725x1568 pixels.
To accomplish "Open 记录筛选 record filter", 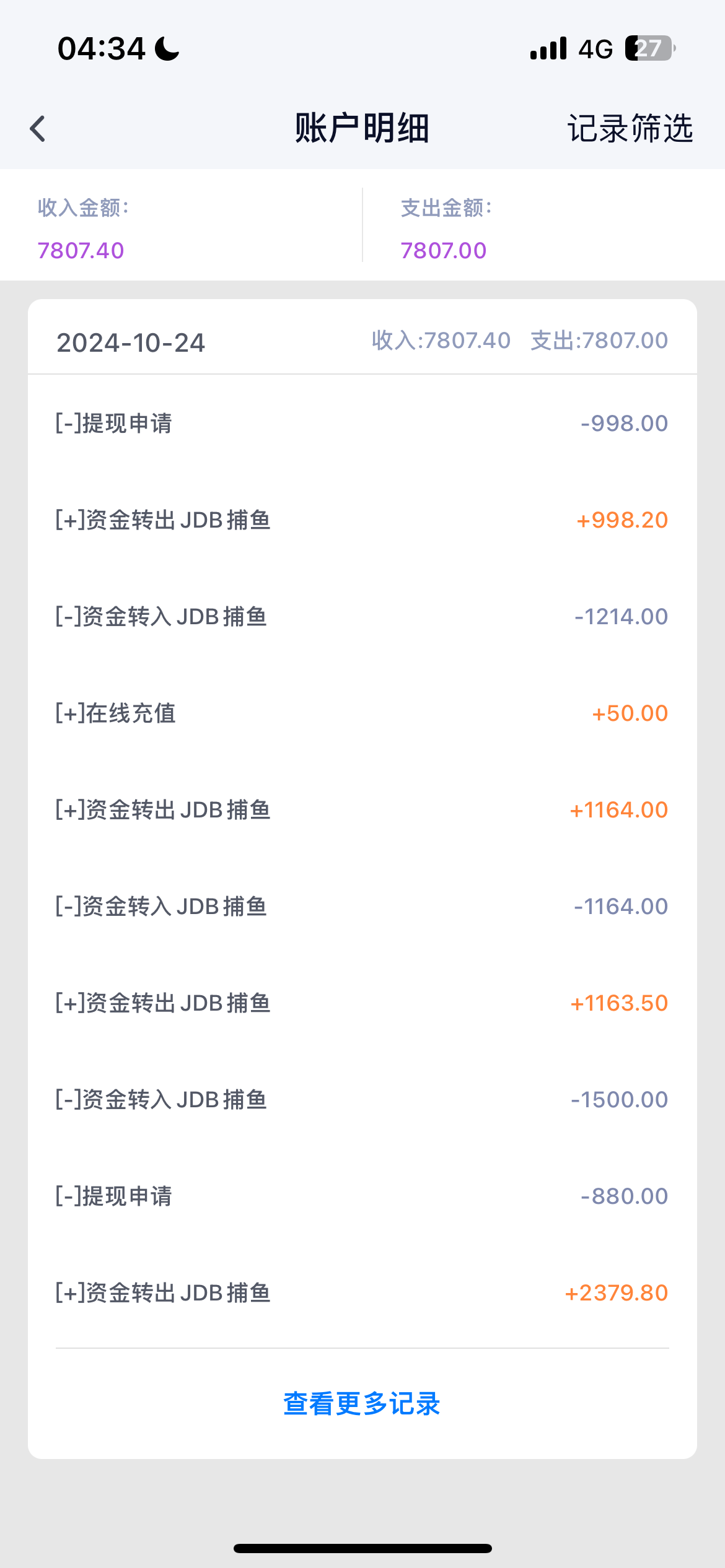I will pos(630,129).
